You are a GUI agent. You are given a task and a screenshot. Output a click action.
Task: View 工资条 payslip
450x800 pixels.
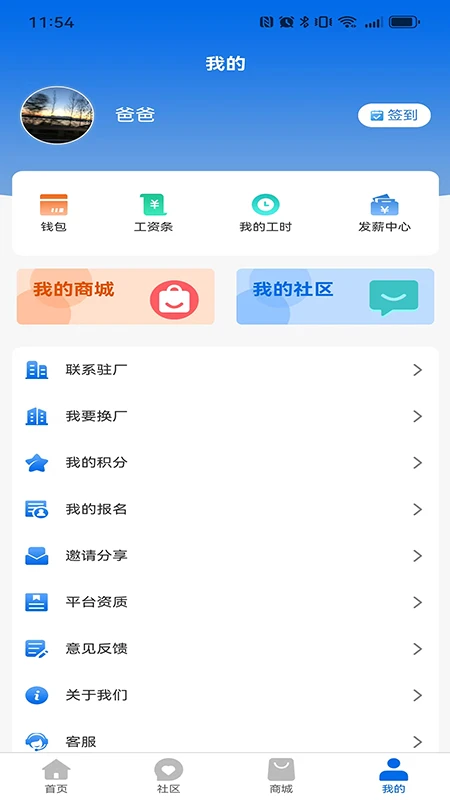tap(153, 213)
